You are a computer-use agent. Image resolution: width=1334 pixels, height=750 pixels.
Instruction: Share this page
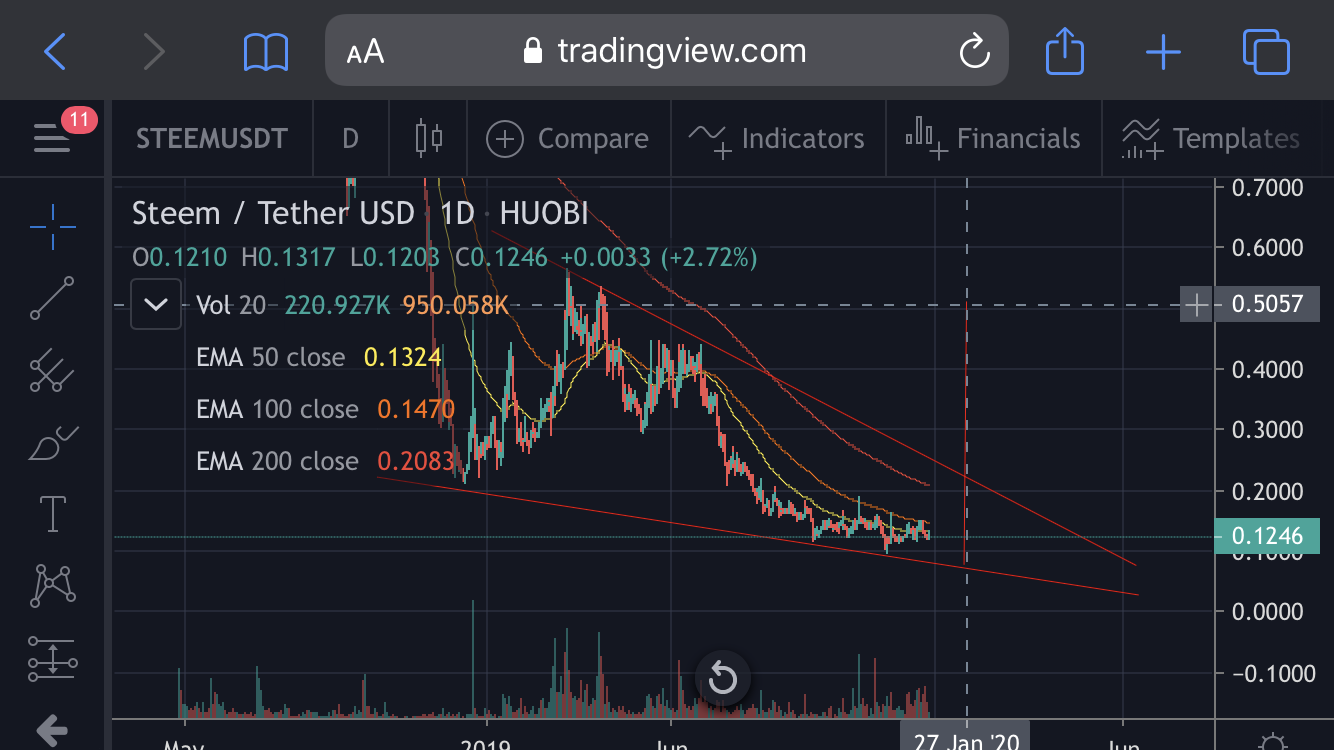tap(1064, 51)
